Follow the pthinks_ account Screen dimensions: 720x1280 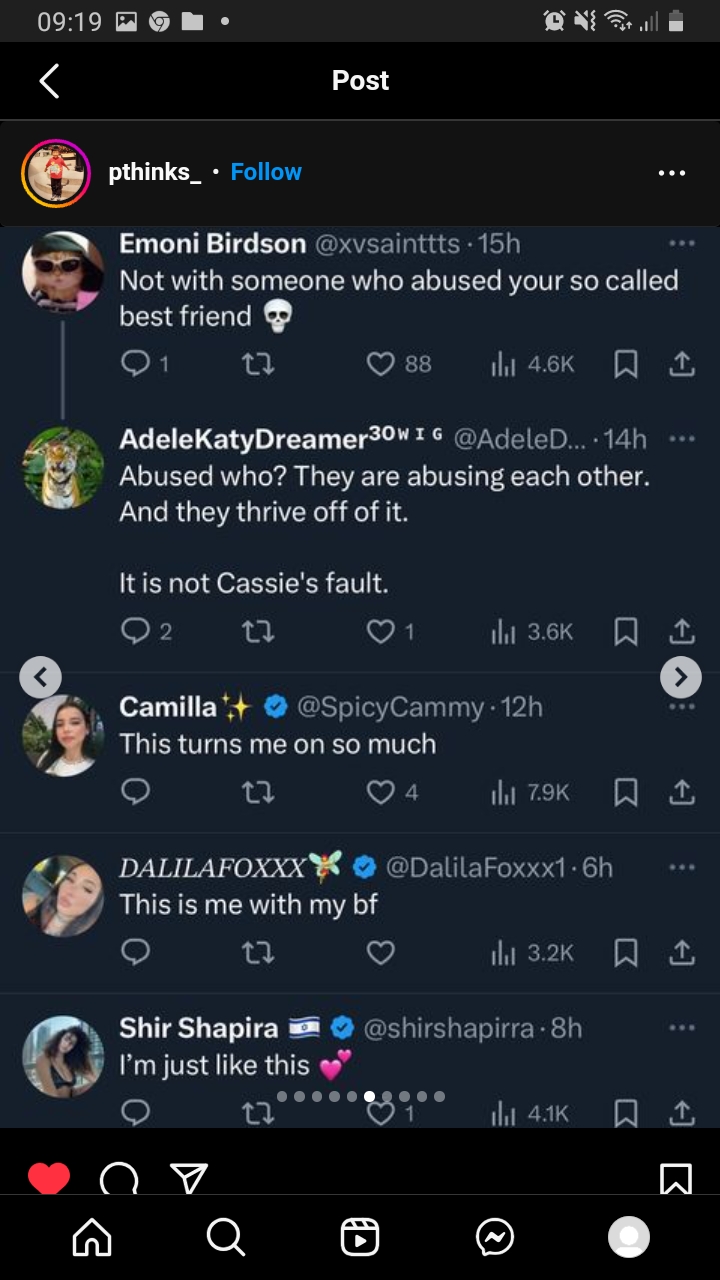[x=266, y=172]
